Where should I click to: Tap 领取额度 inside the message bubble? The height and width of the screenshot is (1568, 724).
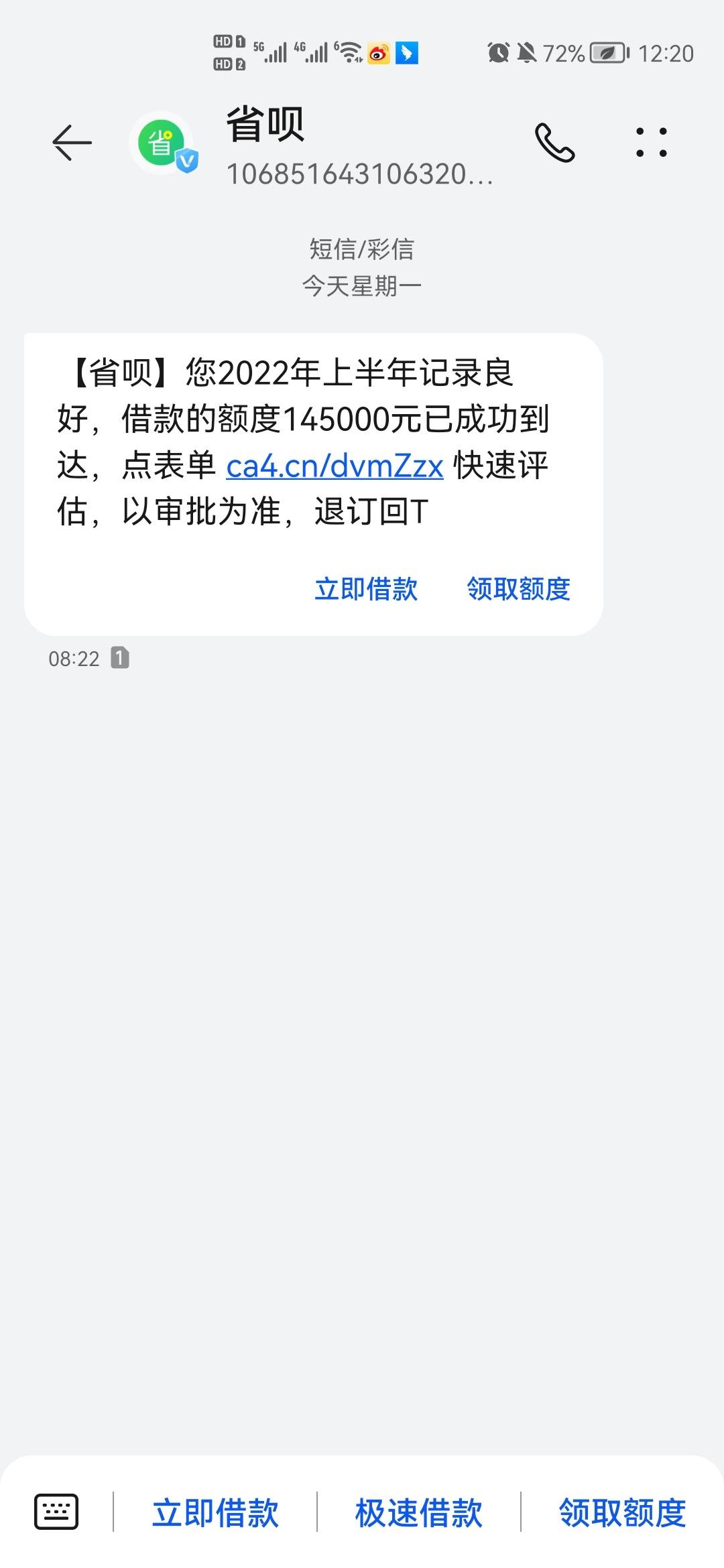click(x=518, y=589)
